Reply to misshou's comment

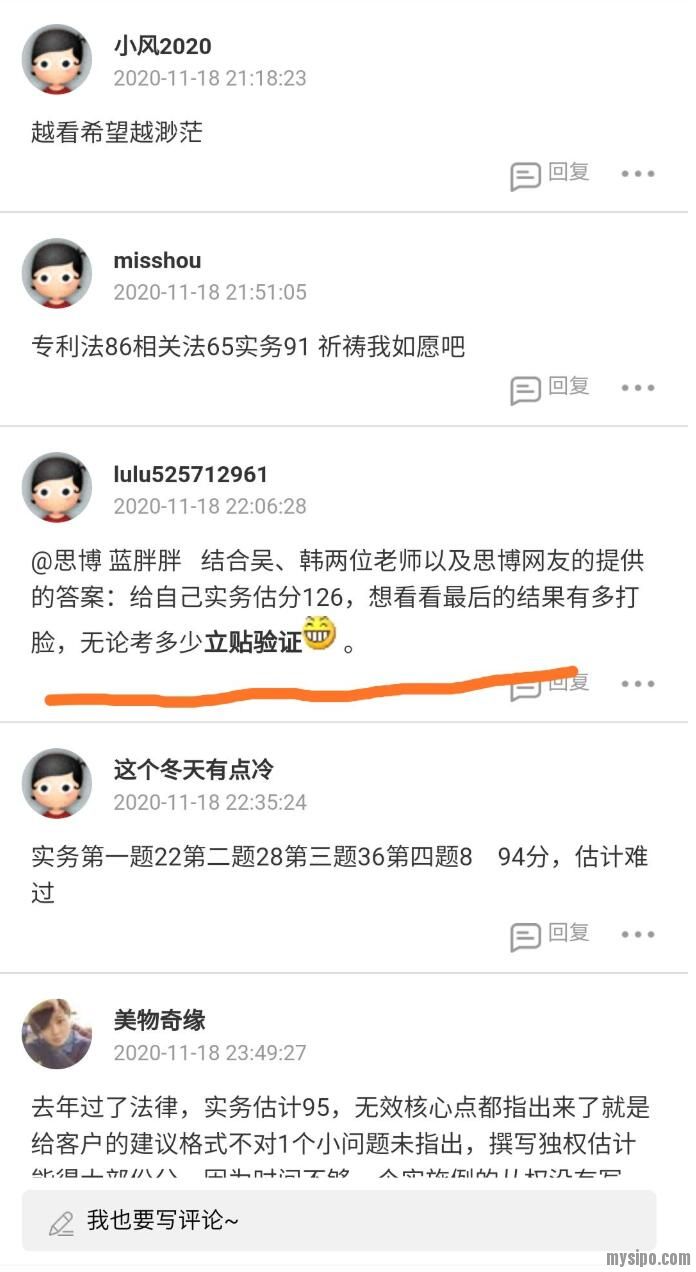point(550,388)
